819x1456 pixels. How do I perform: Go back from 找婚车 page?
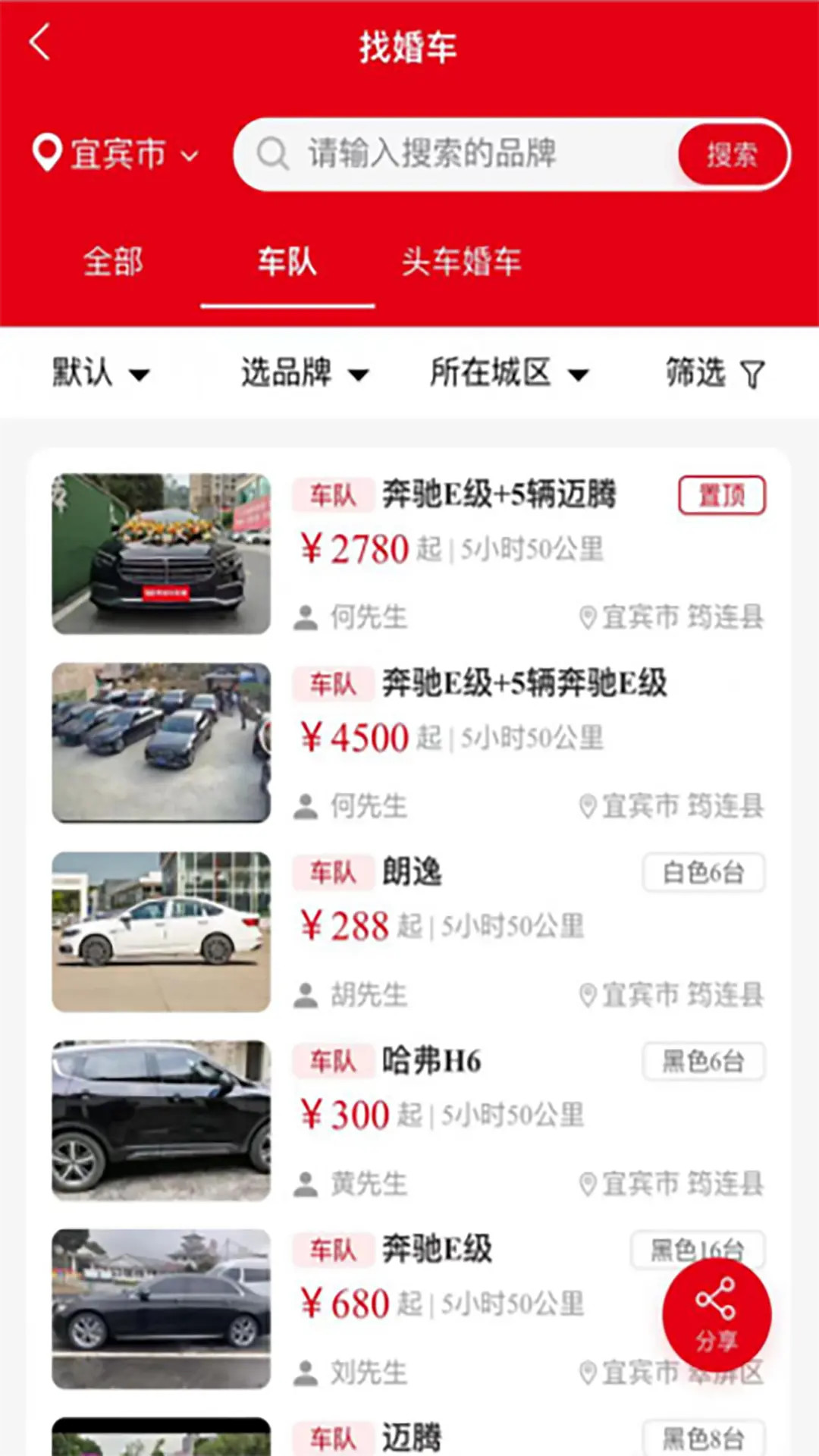[40, 42]
